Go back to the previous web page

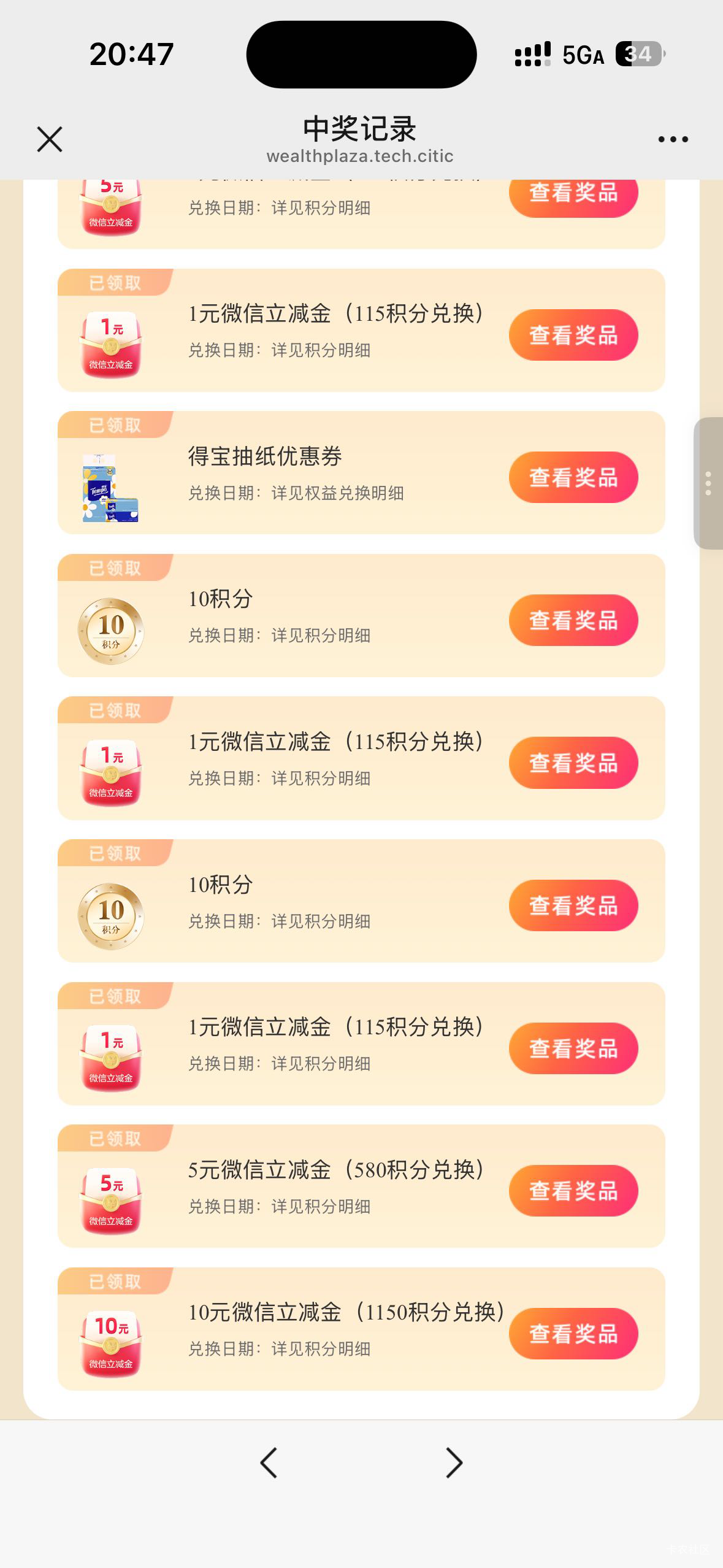click(x=269, y=1463)
